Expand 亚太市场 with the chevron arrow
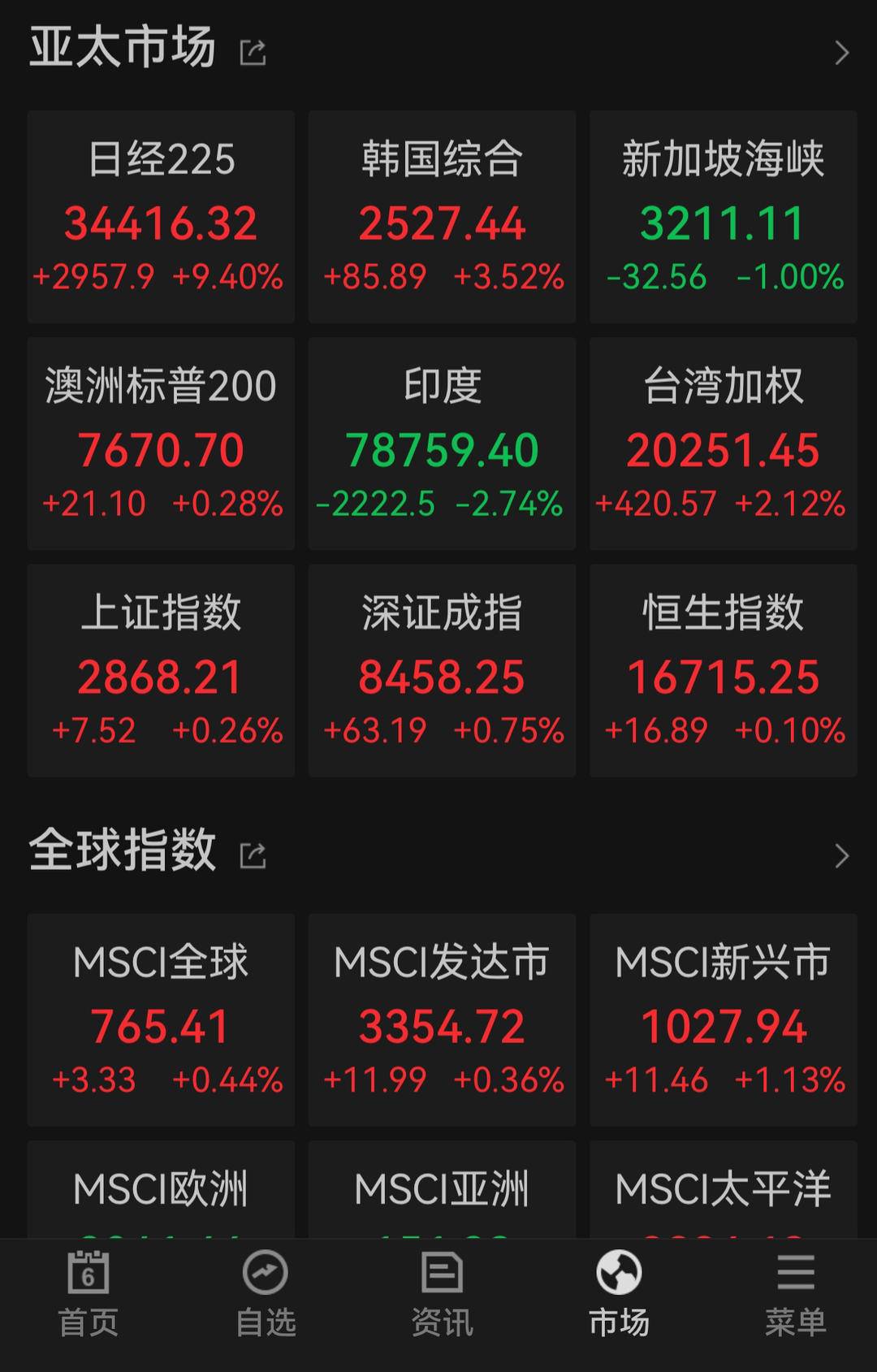The height and width of the screenshot is (1372, 877). point(841,53)
